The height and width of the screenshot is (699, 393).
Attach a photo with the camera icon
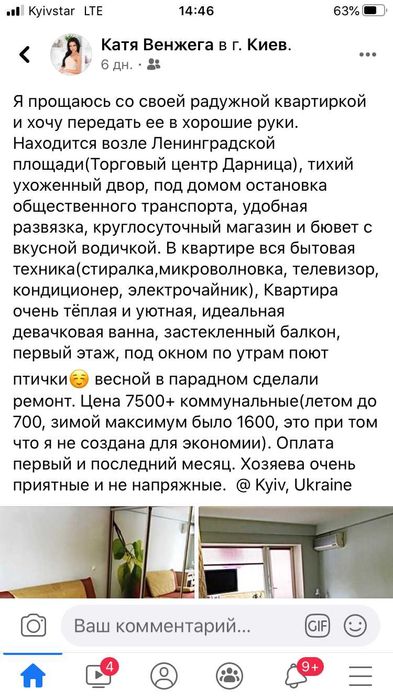33,625
